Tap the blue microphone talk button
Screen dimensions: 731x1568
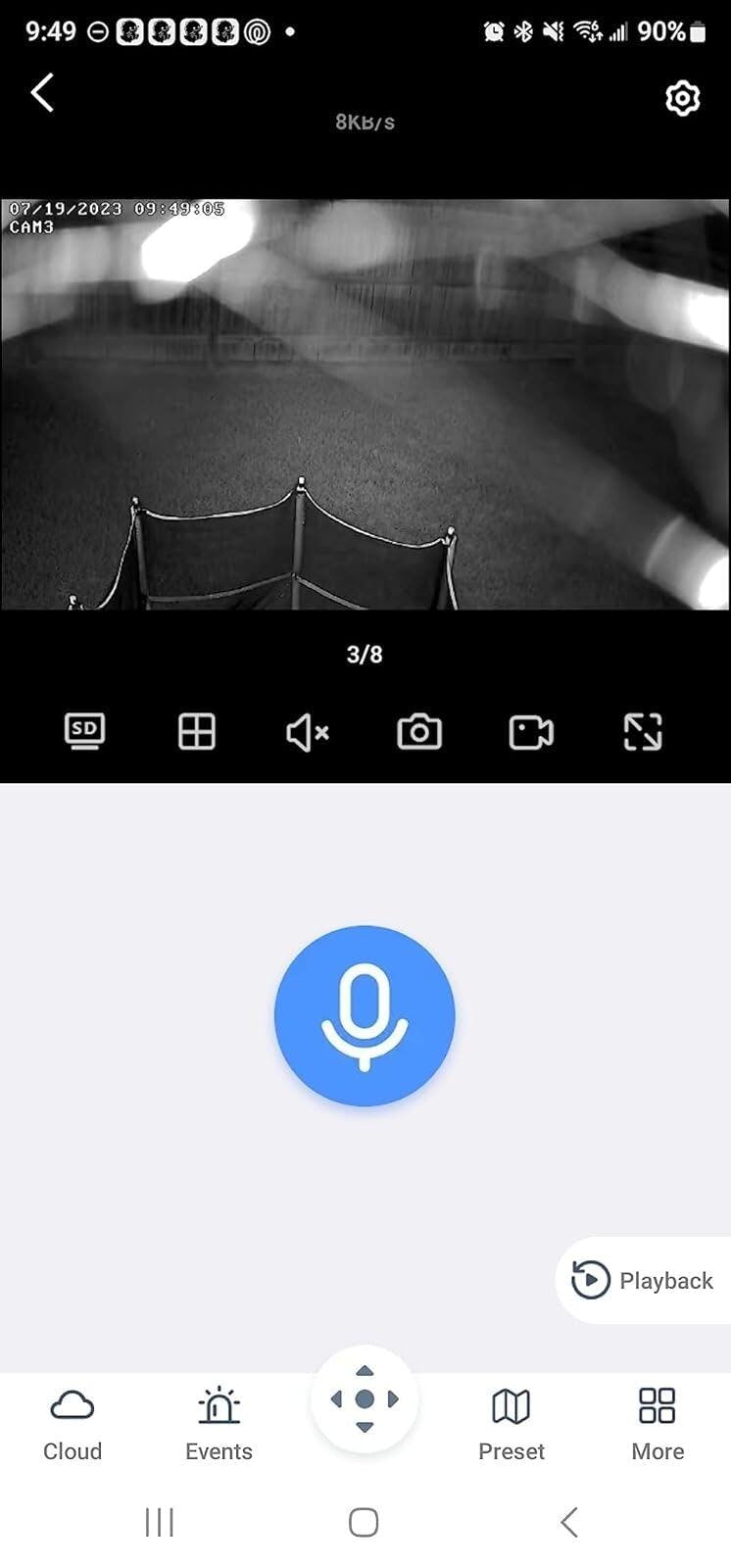click(x=365, y=1015)
